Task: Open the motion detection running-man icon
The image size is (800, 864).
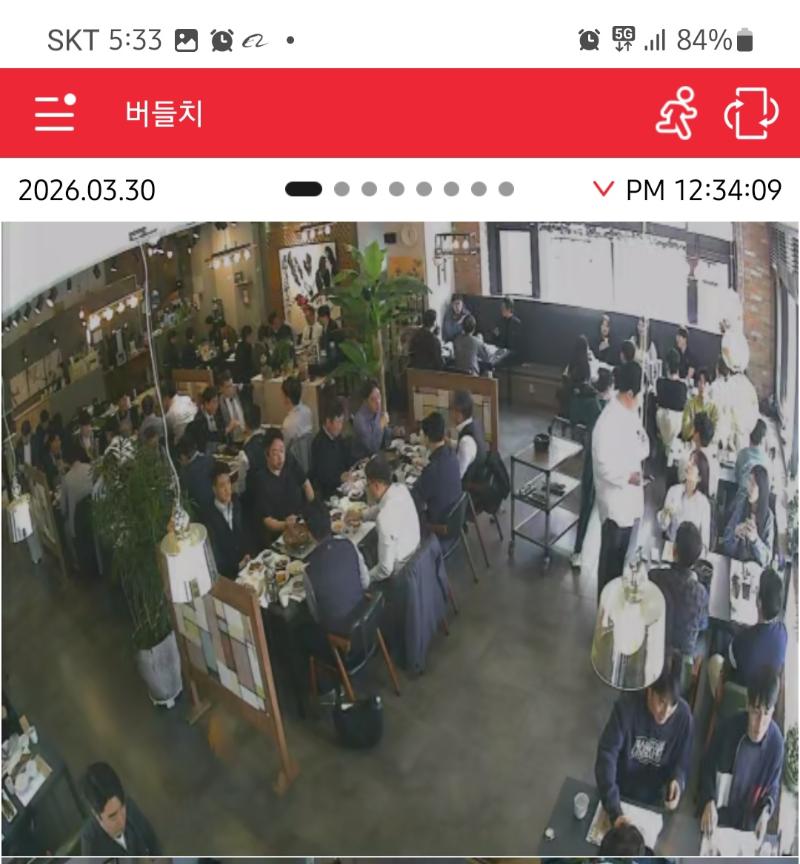Action: 676,113
